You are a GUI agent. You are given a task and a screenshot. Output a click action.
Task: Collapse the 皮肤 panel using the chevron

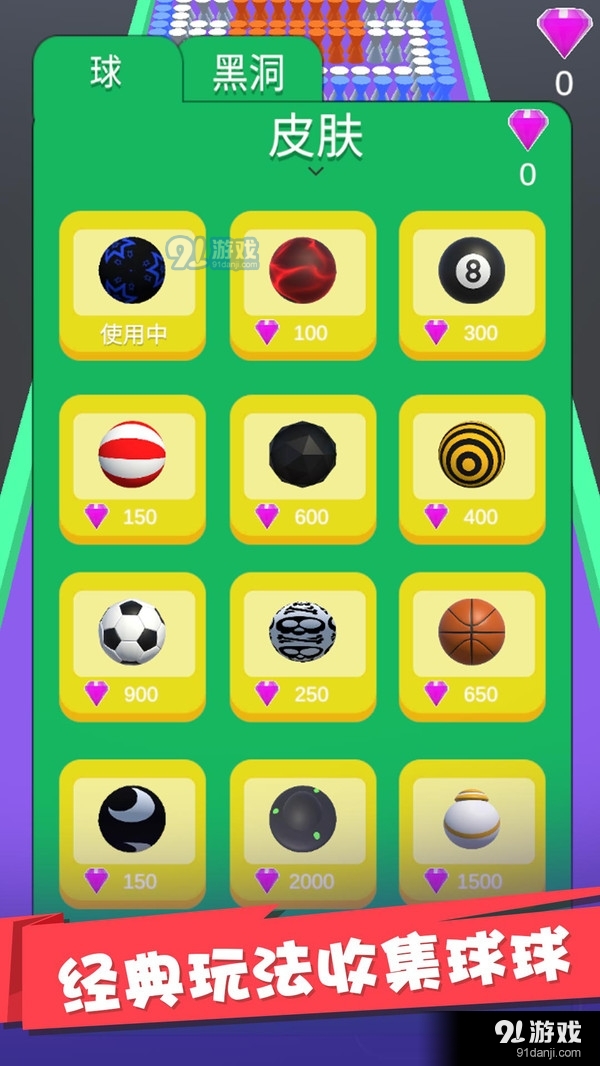click(x=315, y=171)
